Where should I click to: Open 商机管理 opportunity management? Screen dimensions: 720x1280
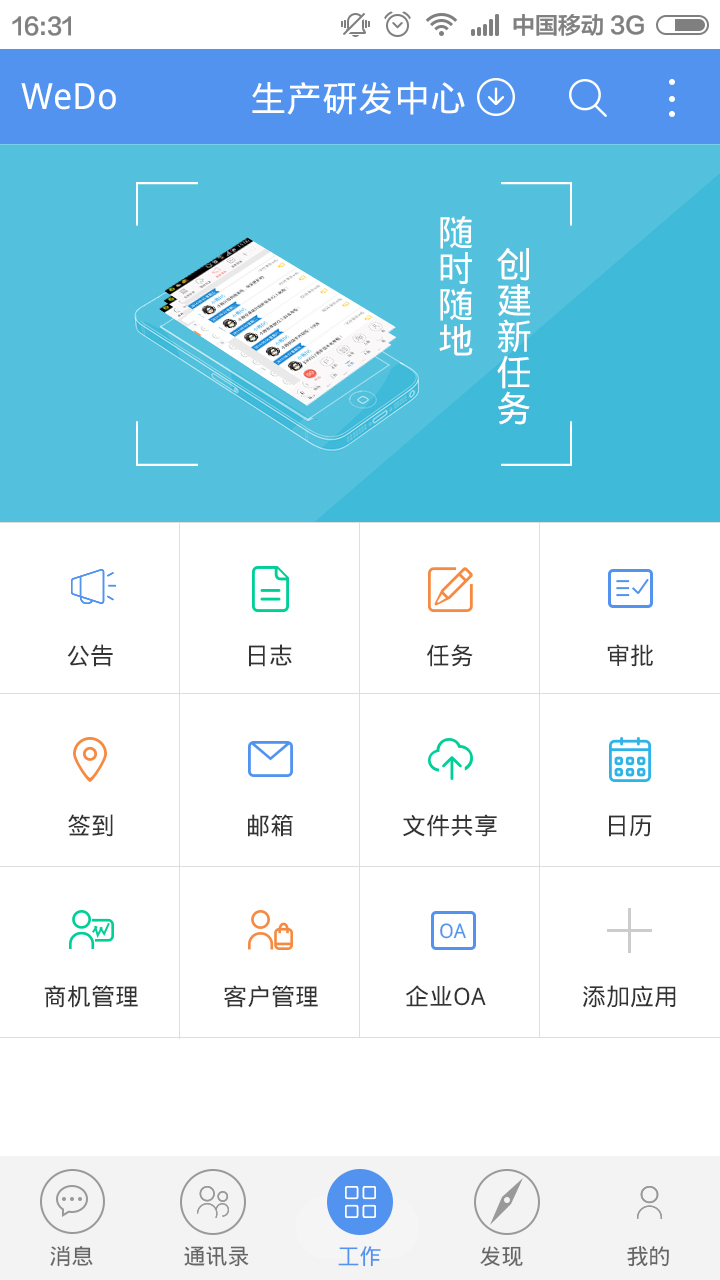coord(90,952)
